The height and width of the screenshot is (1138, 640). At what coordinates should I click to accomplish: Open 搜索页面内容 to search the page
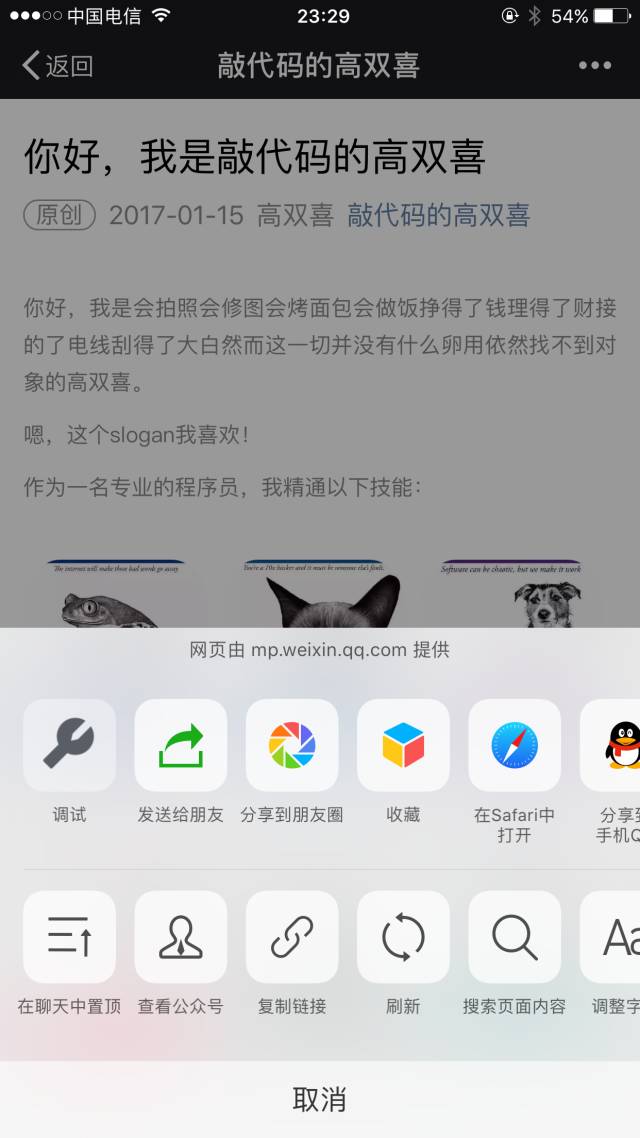(x=514, y=937)
